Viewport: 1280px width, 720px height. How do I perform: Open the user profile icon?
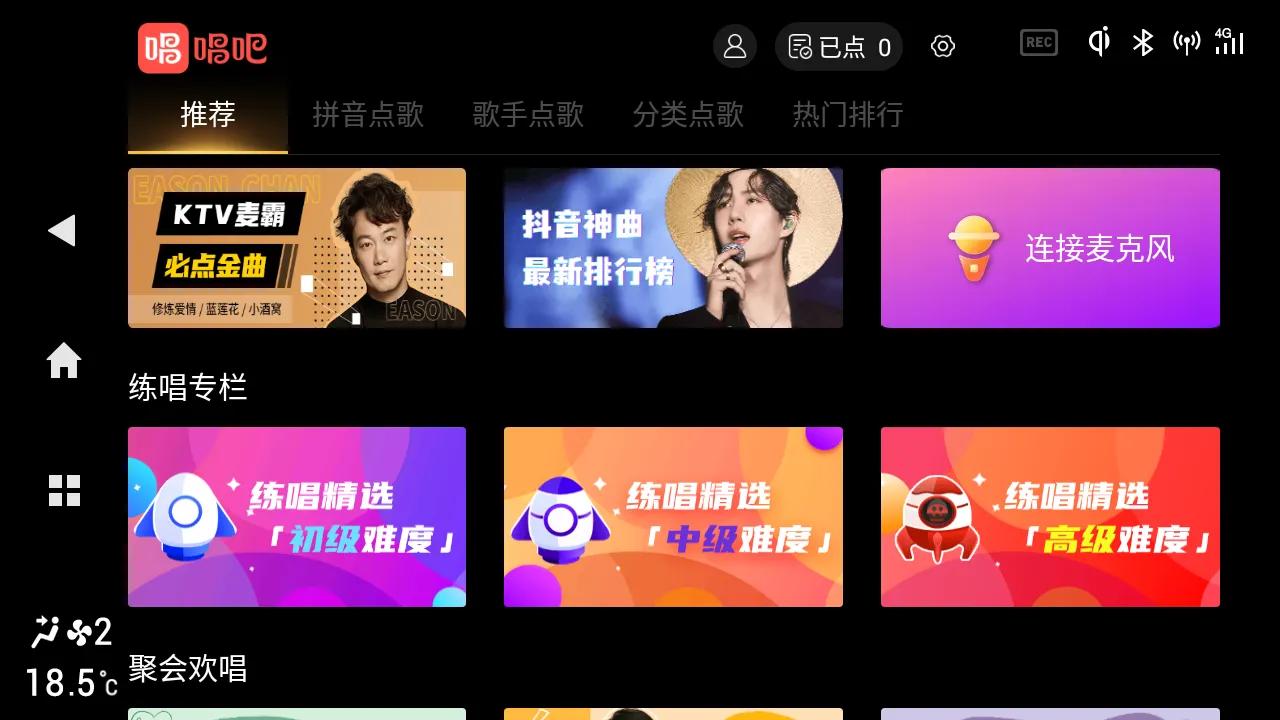[x=735, y=46]
